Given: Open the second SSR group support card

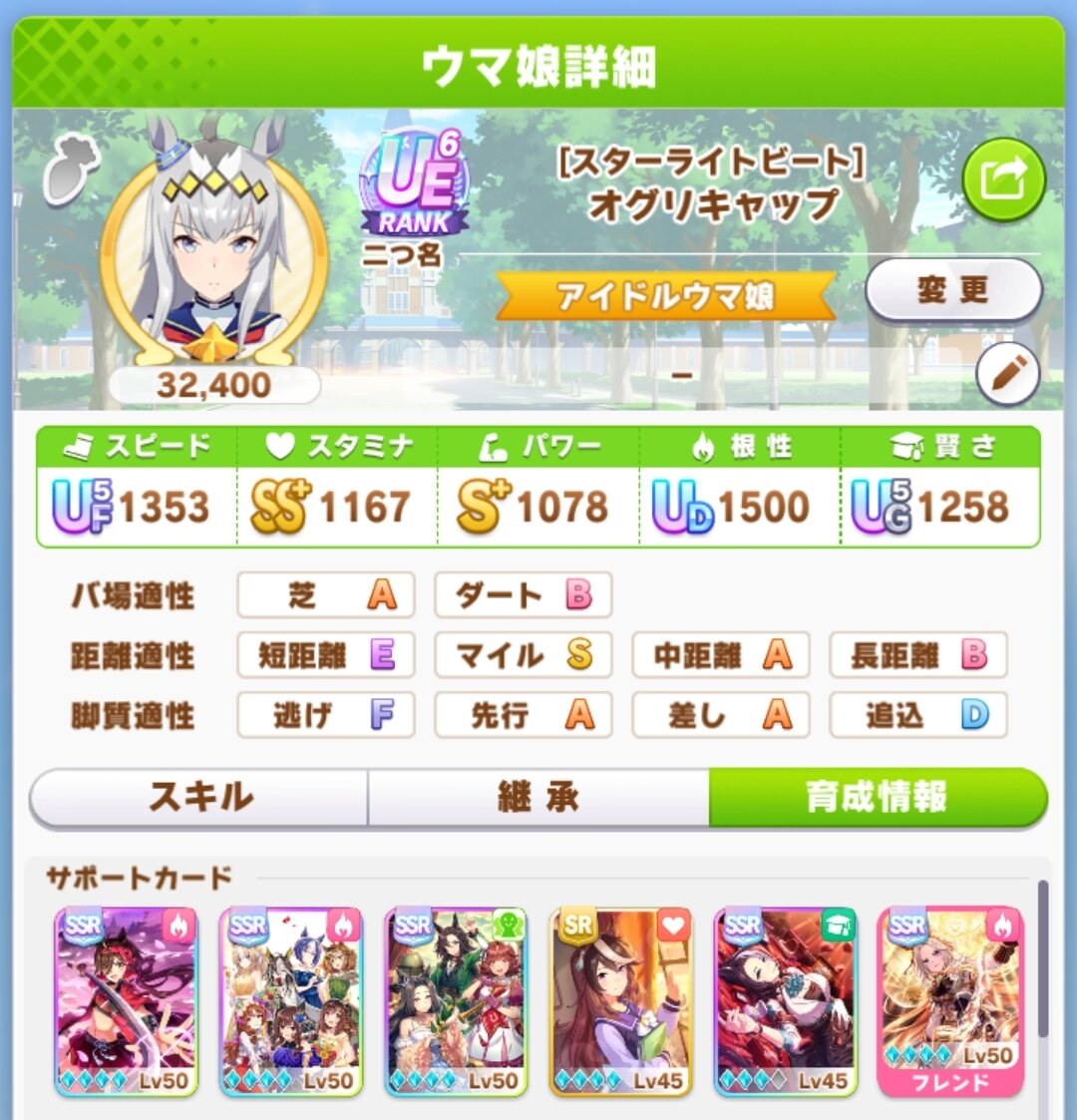Looking at the screenshot, I should coord(291,1001).
